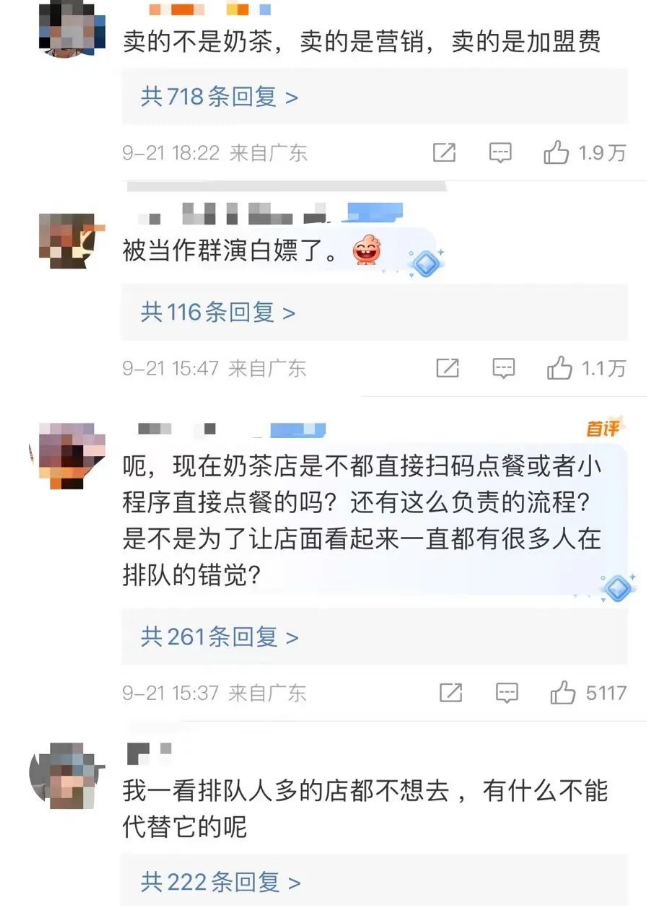Like the comment with 5117 likes
This screenshot has width=647, height=906.
tap(563, 692)
